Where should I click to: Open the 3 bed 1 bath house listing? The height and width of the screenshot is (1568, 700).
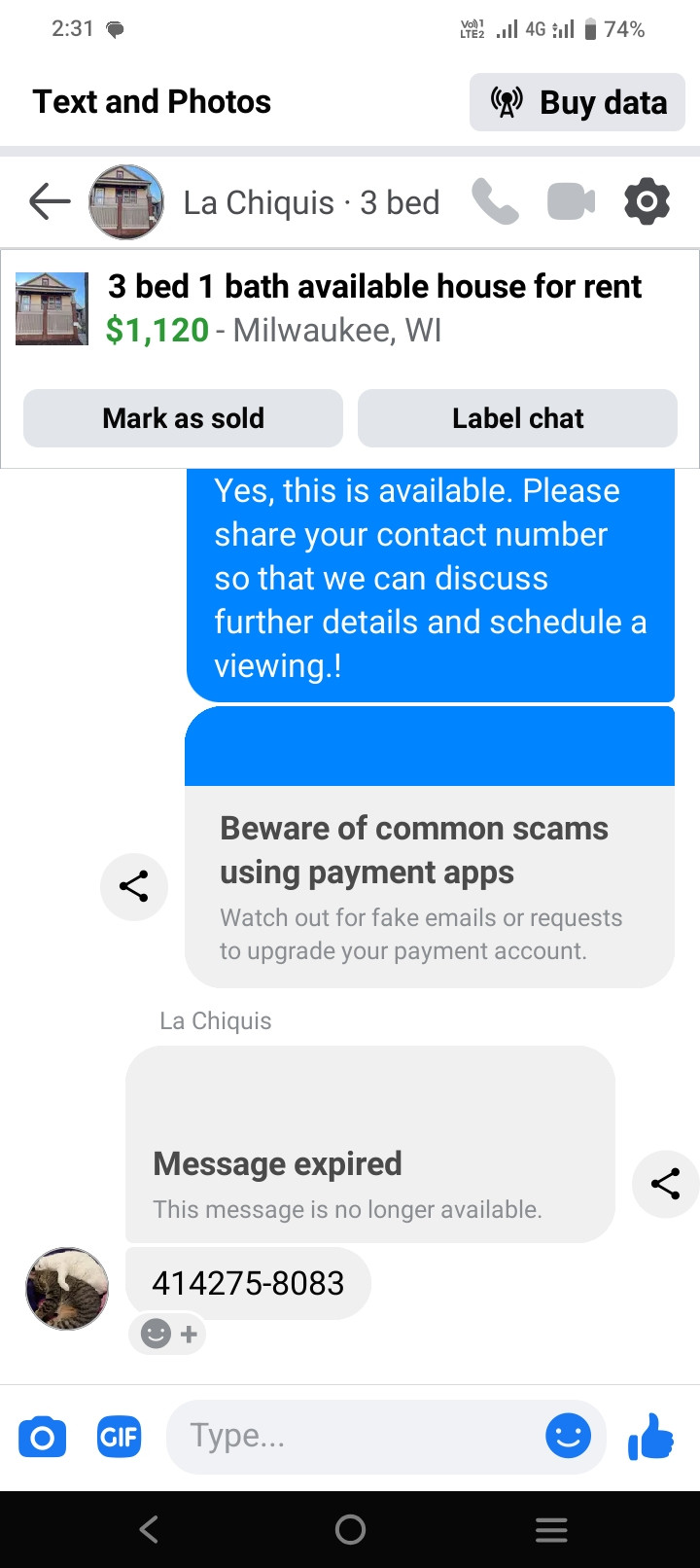click(x=374, y=308)
